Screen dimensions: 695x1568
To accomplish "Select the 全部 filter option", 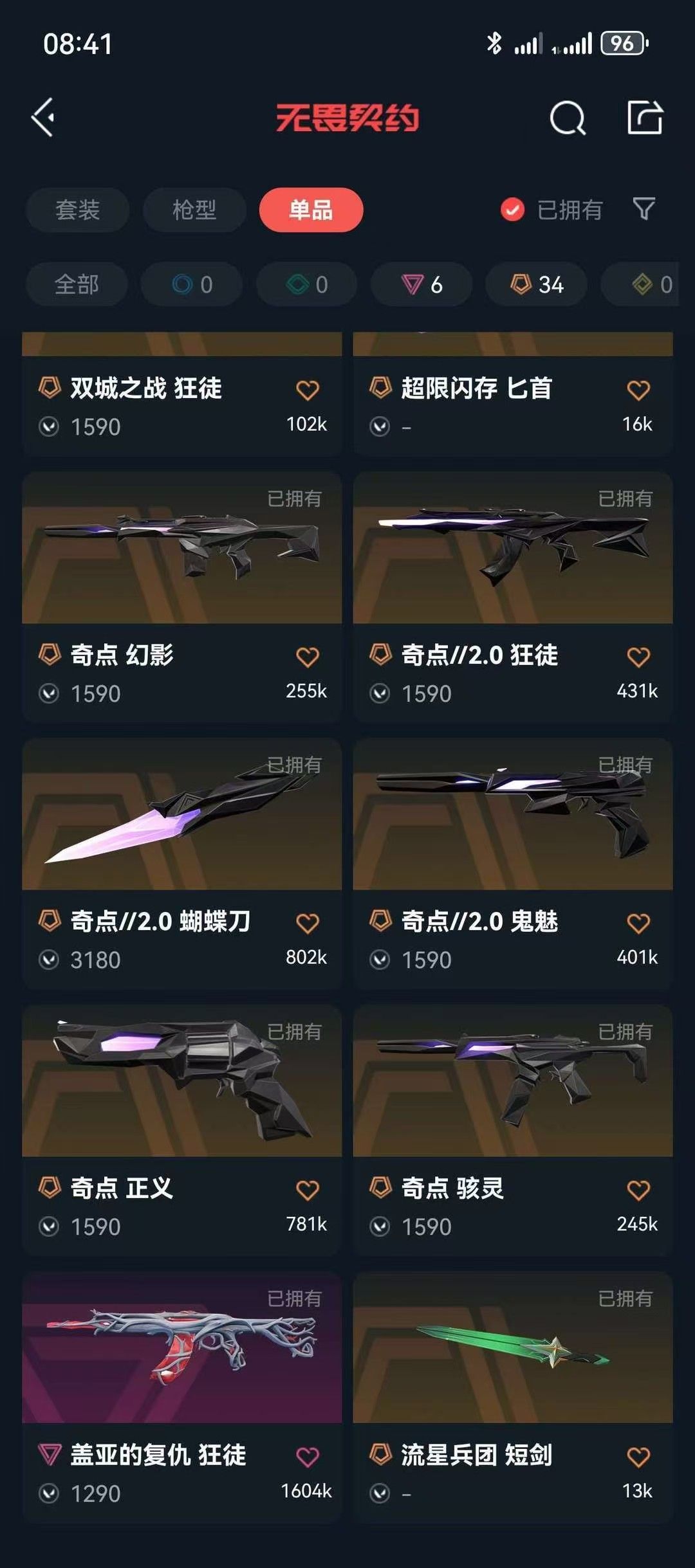I will point(76,285).
